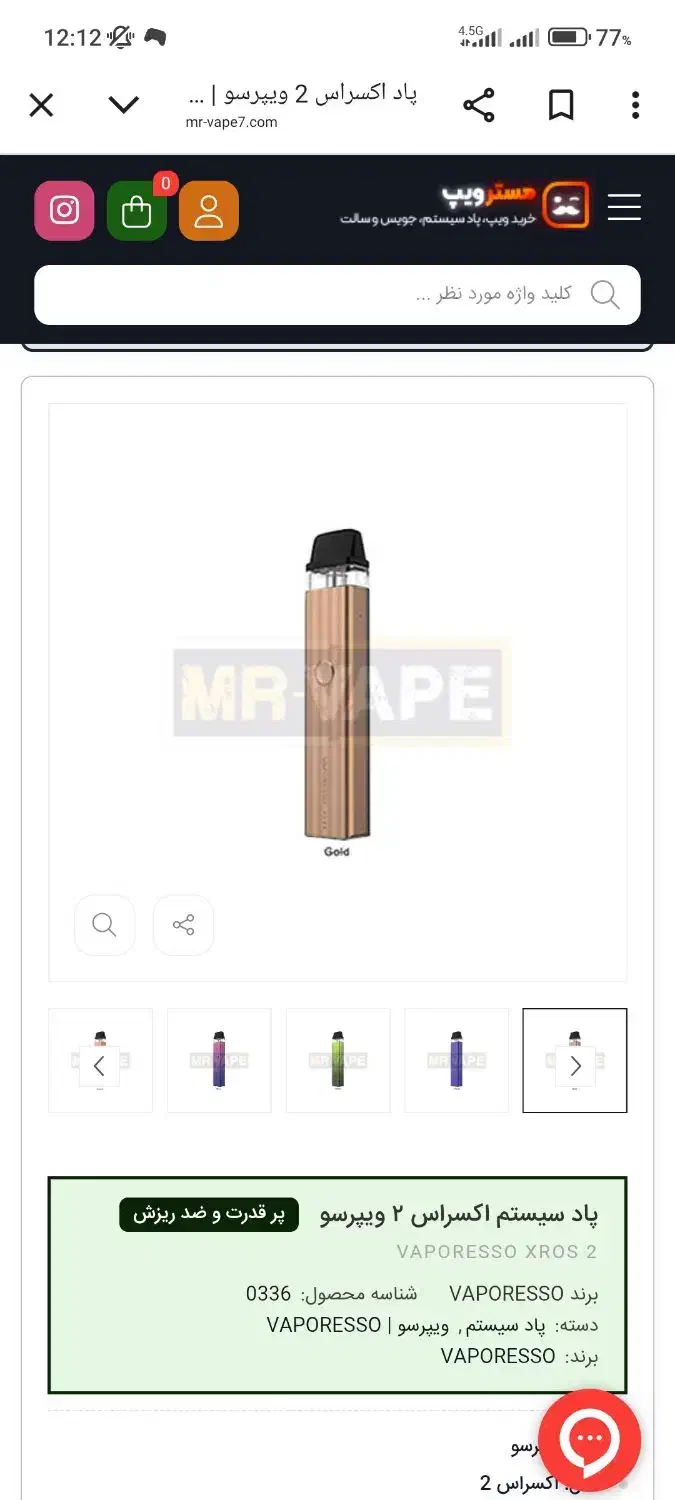Open the hamburger site menu
Image resolution: width=675 pixels, height=1500 pixels.
624,207
